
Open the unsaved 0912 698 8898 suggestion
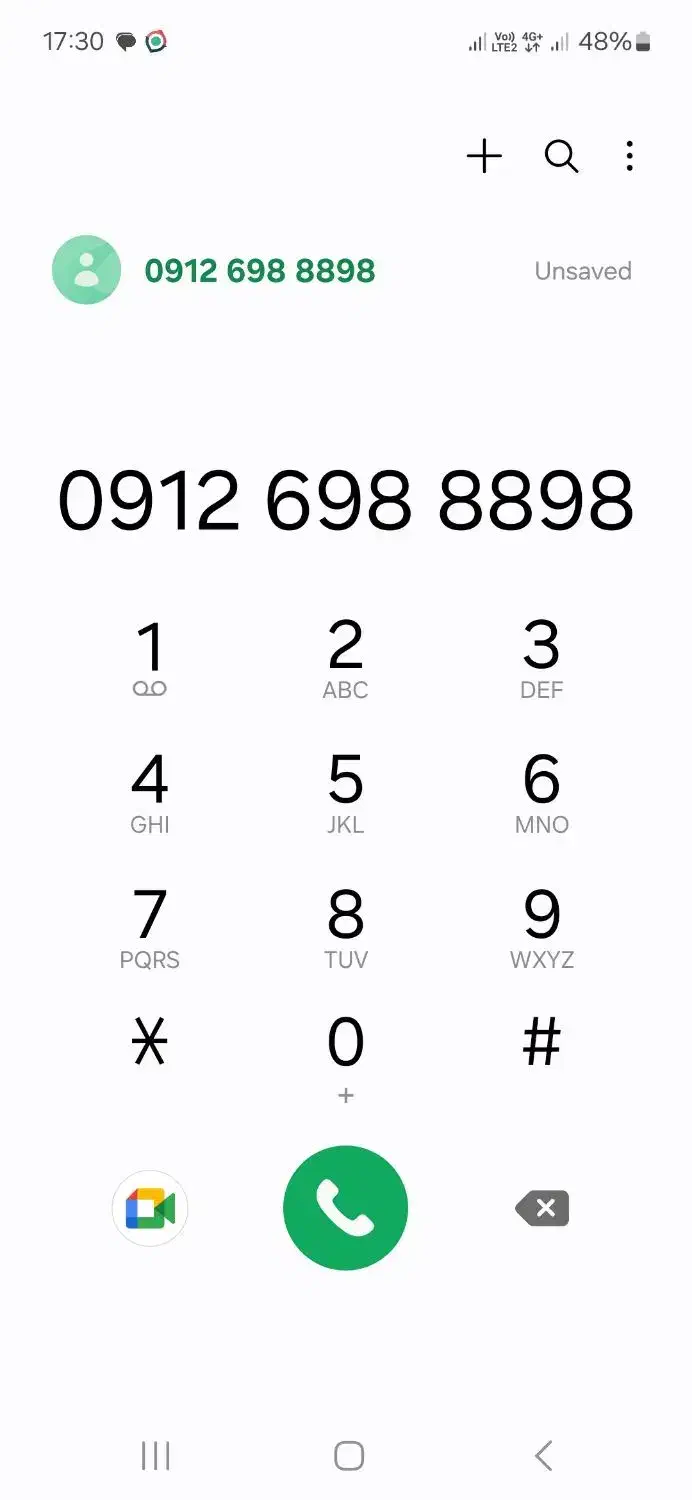(x=346, y=270)
